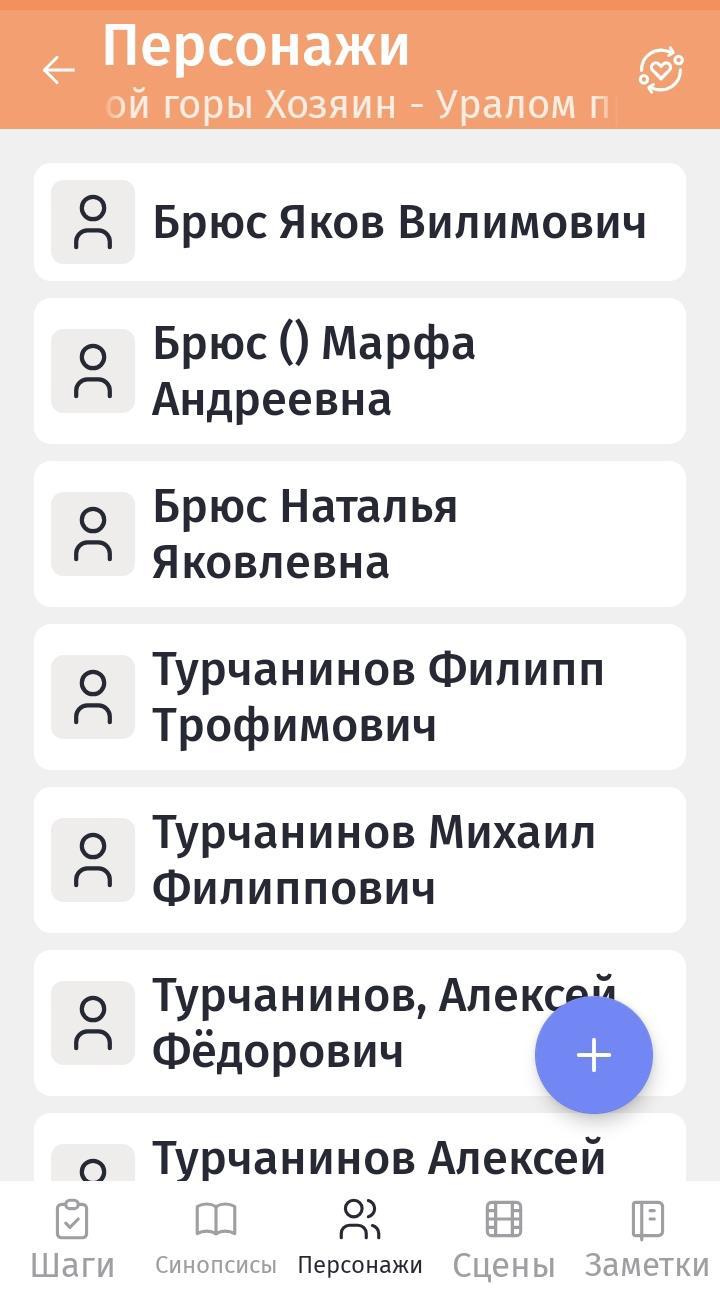The height and width of the screenshot is (1299, 720).
Task: Open character Брюс Яков Вилимович
Action: tap(360, 222)
